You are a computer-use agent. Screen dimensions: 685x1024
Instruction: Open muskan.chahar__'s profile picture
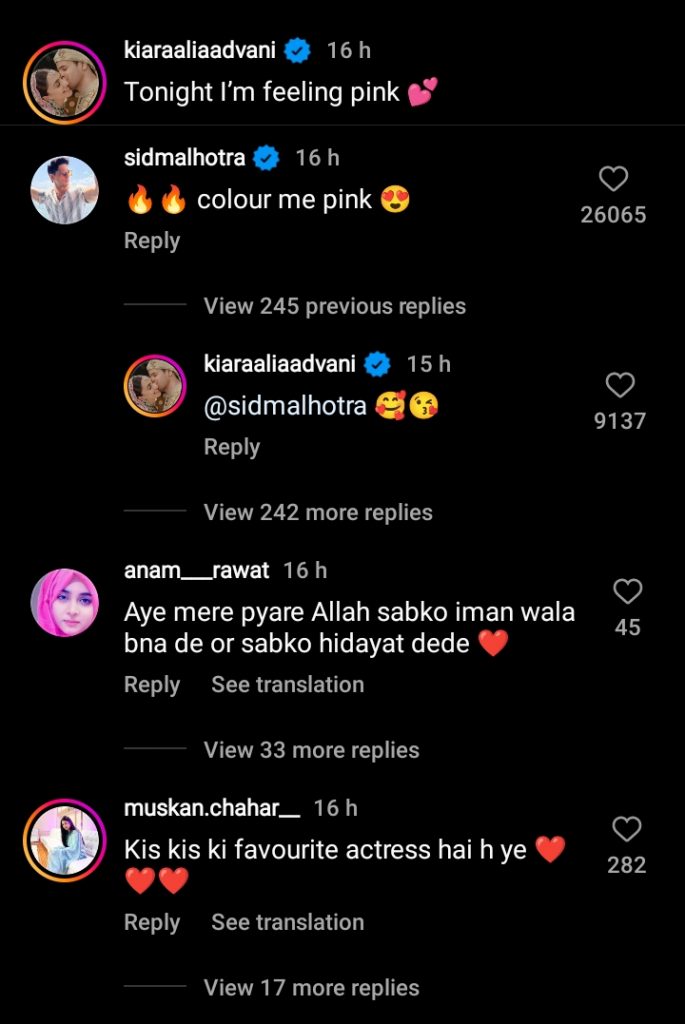65,840
